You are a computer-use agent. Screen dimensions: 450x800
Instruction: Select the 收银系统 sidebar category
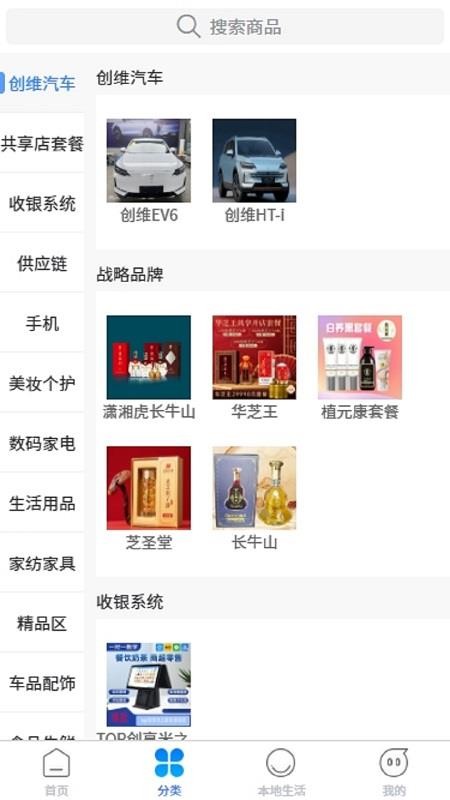[x=42, y=204]
